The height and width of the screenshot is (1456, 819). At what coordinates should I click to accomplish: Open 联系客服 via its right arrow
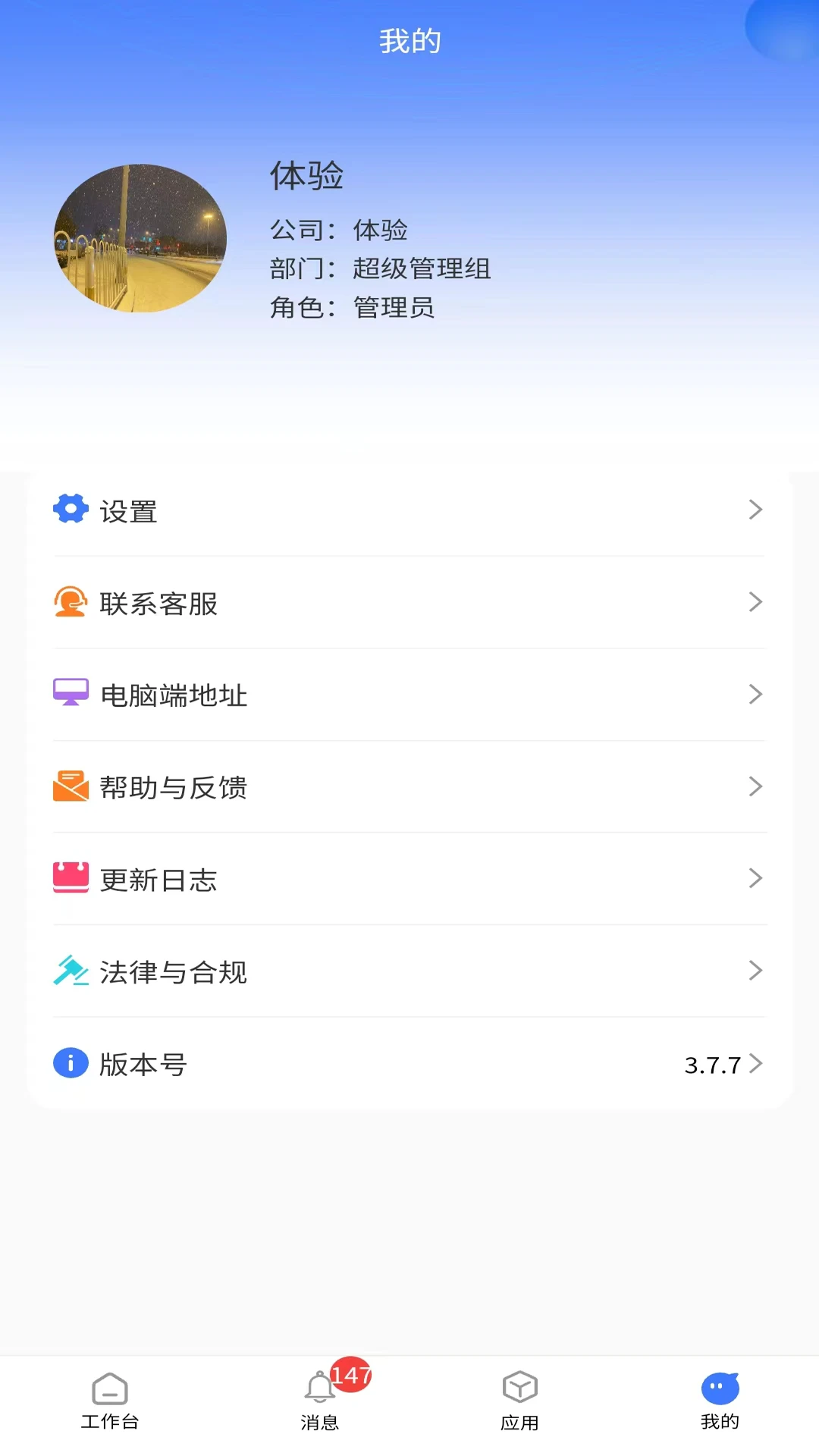pyautogui.click(x=755, y=601)
